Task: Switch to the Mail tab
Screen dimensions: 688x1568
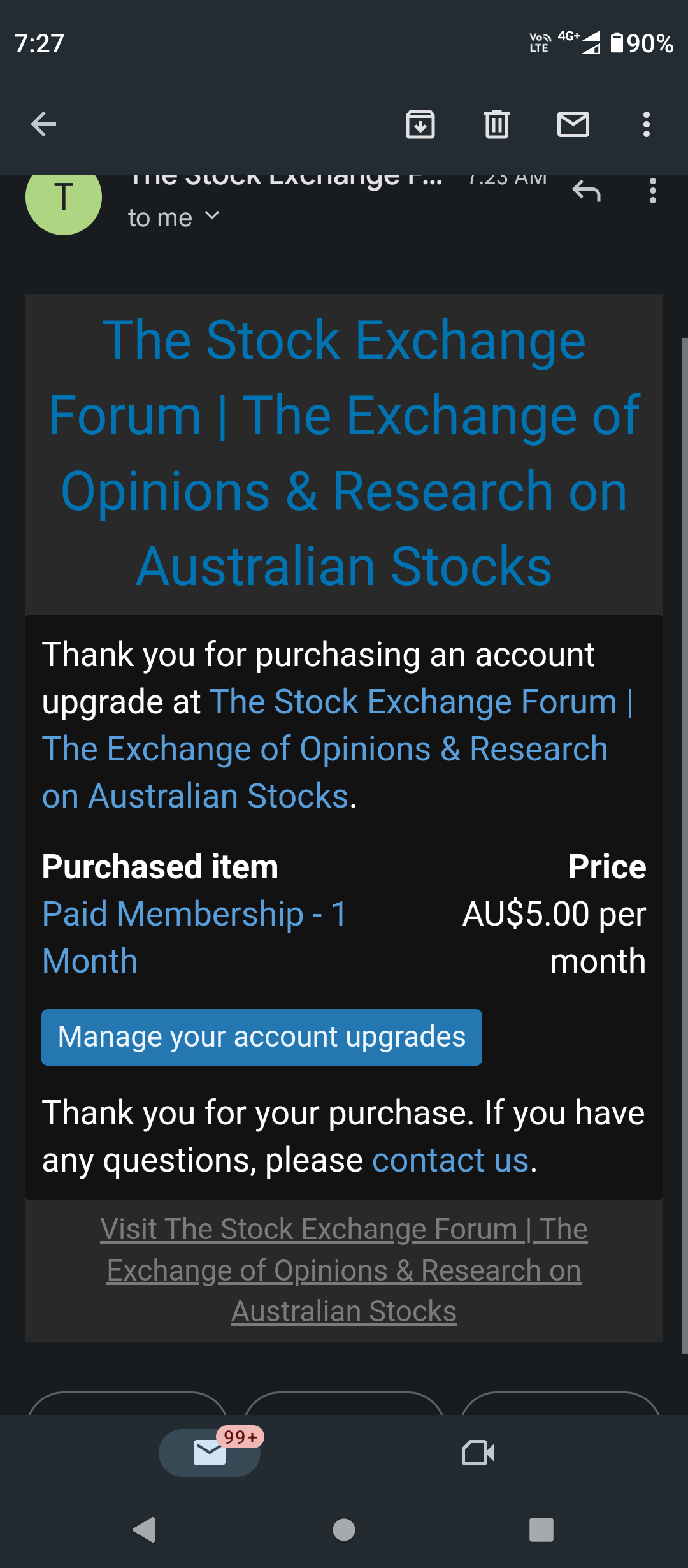Action: click(210, 1453)
